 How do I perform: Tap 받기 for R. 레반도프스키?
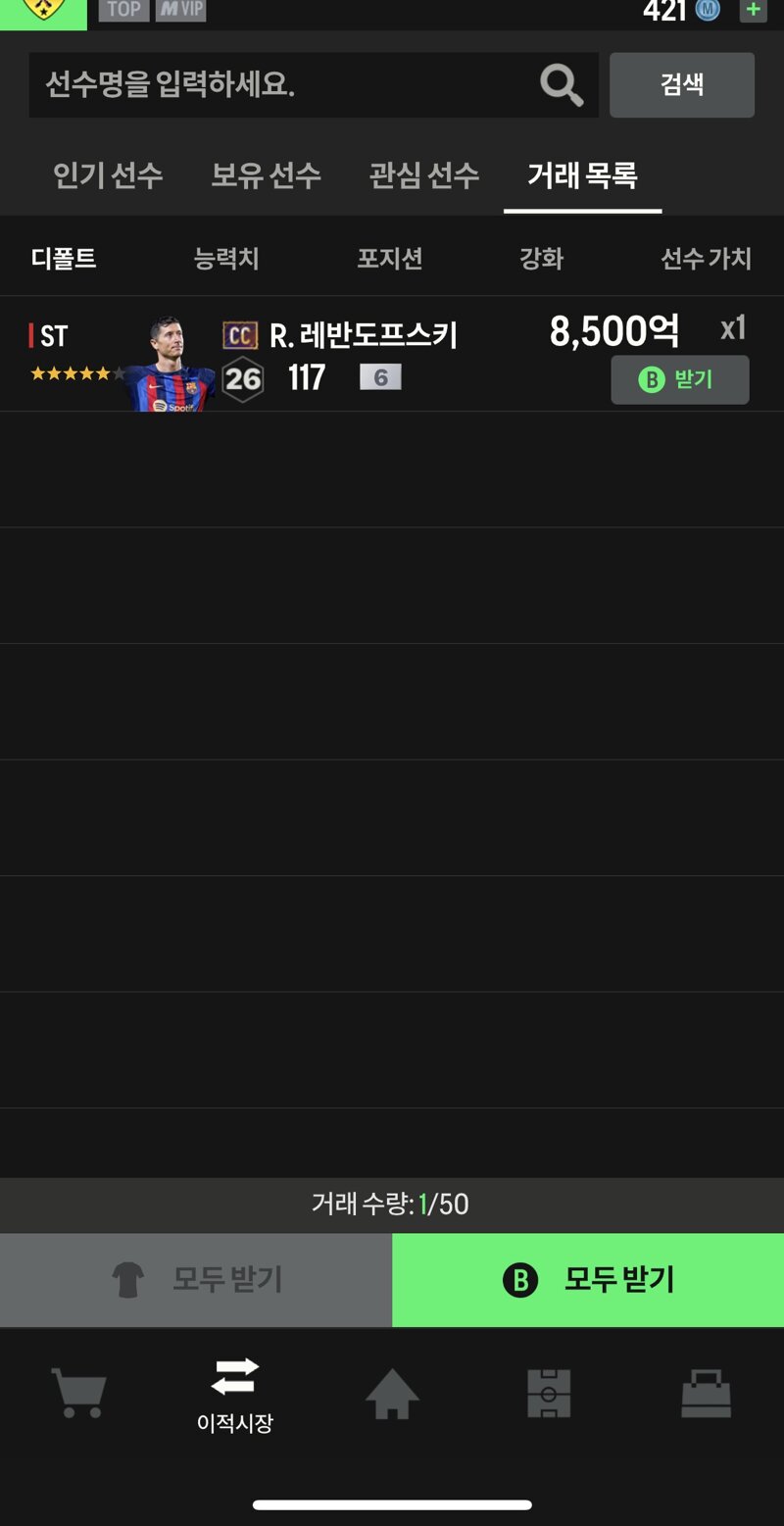pyautogui.click(x=679, y=380)
